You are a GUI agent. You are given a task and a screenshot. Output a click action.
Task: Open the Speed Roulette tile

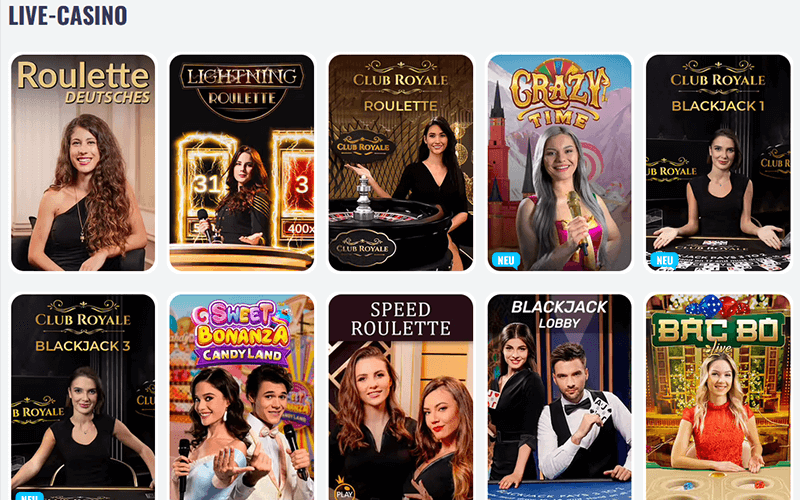[400, 397]
